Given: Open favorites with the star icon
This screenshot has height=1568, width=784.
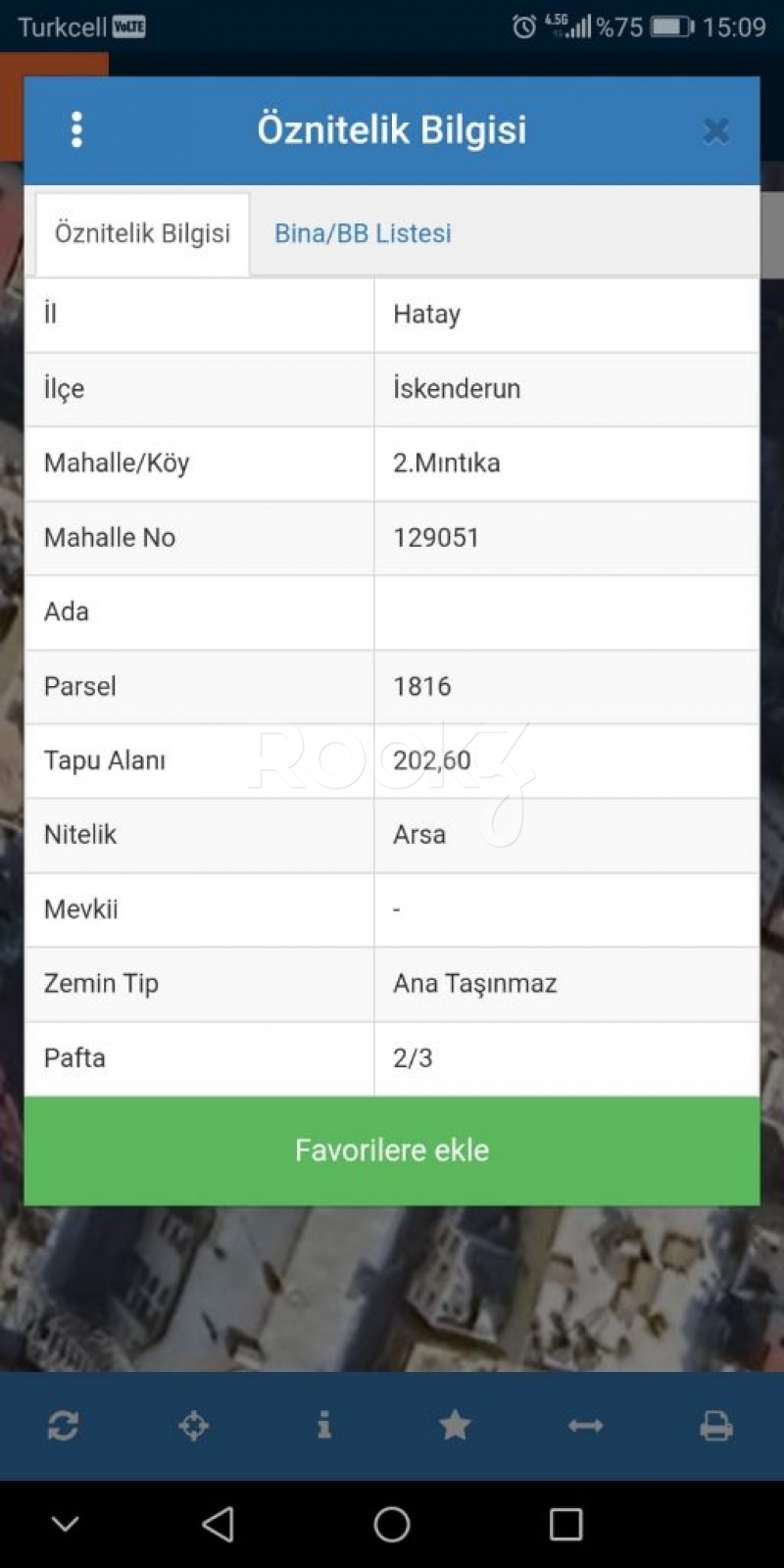Looking at the screenshot, I should coord(455,1425).
